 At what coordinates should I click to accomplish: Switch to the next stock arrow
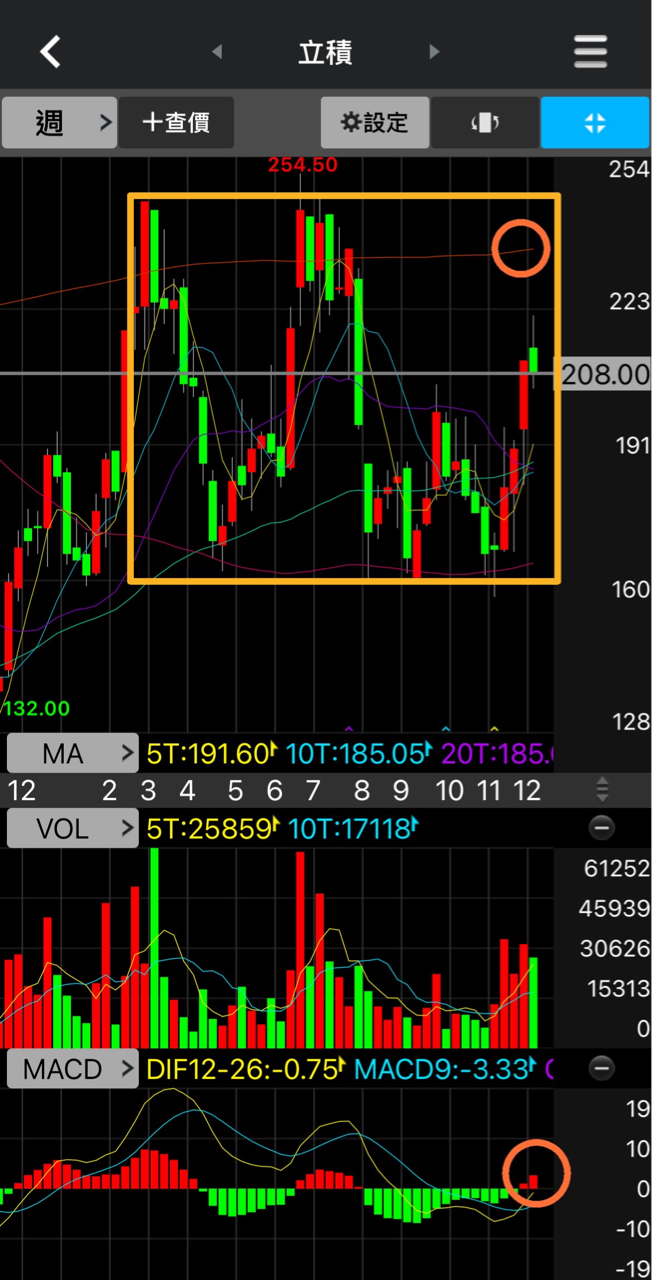click(x=434, y=52)
